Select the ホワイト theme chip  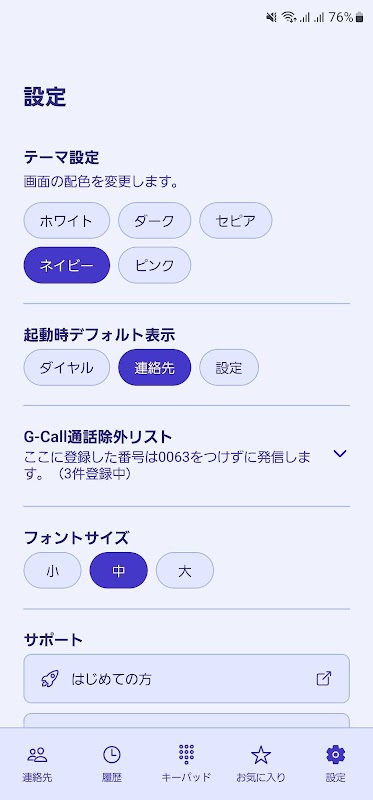coord(67,220)
